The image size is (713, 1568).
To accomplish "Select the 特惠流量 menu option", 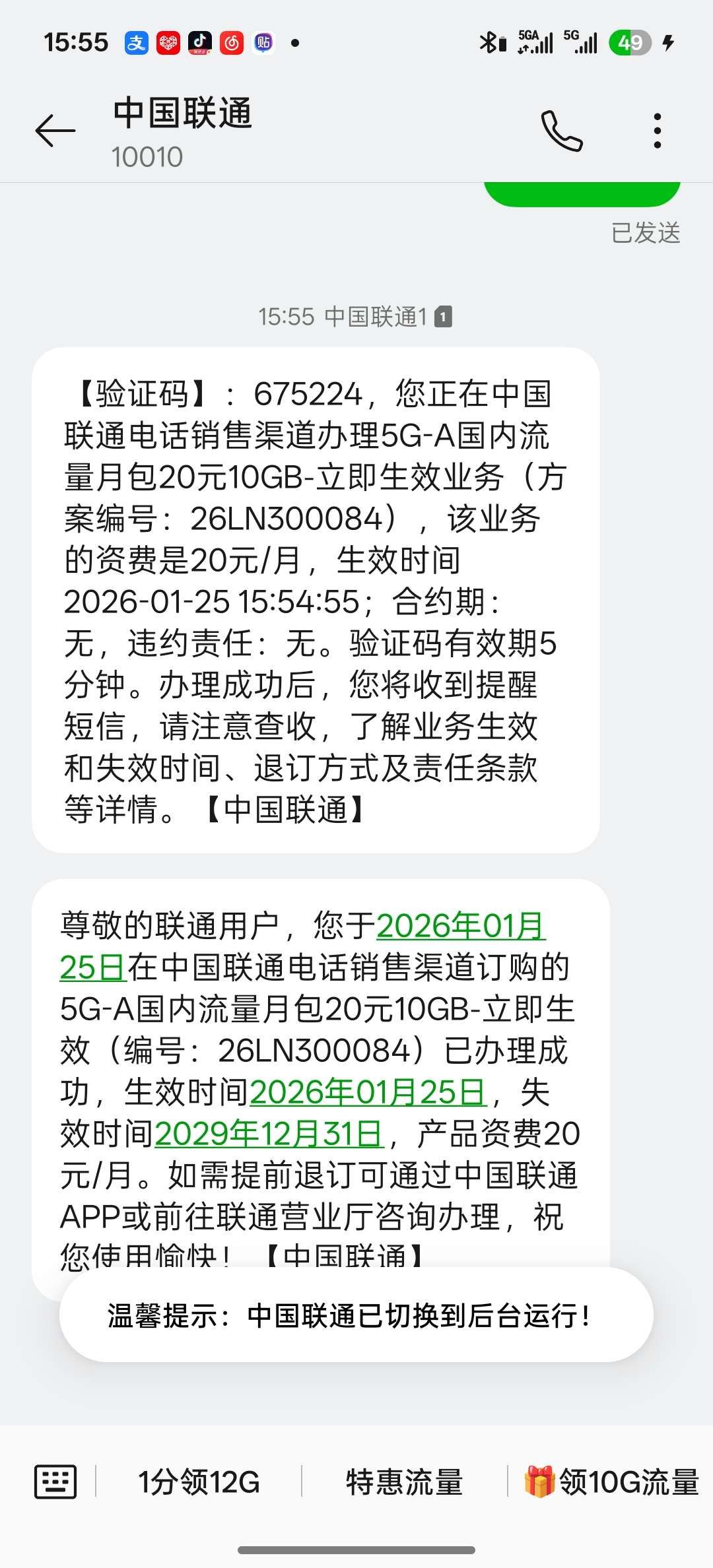I will 404,1482.
